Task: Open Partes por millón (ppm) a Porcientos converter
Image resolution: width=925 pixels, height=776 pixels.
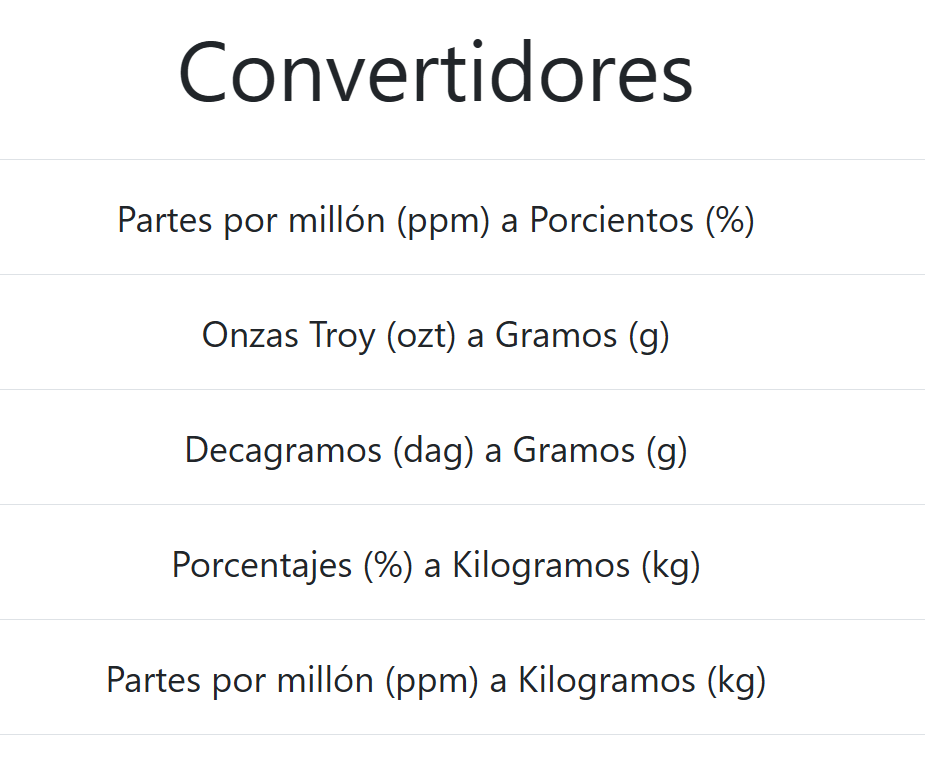Action: (436, 219)
